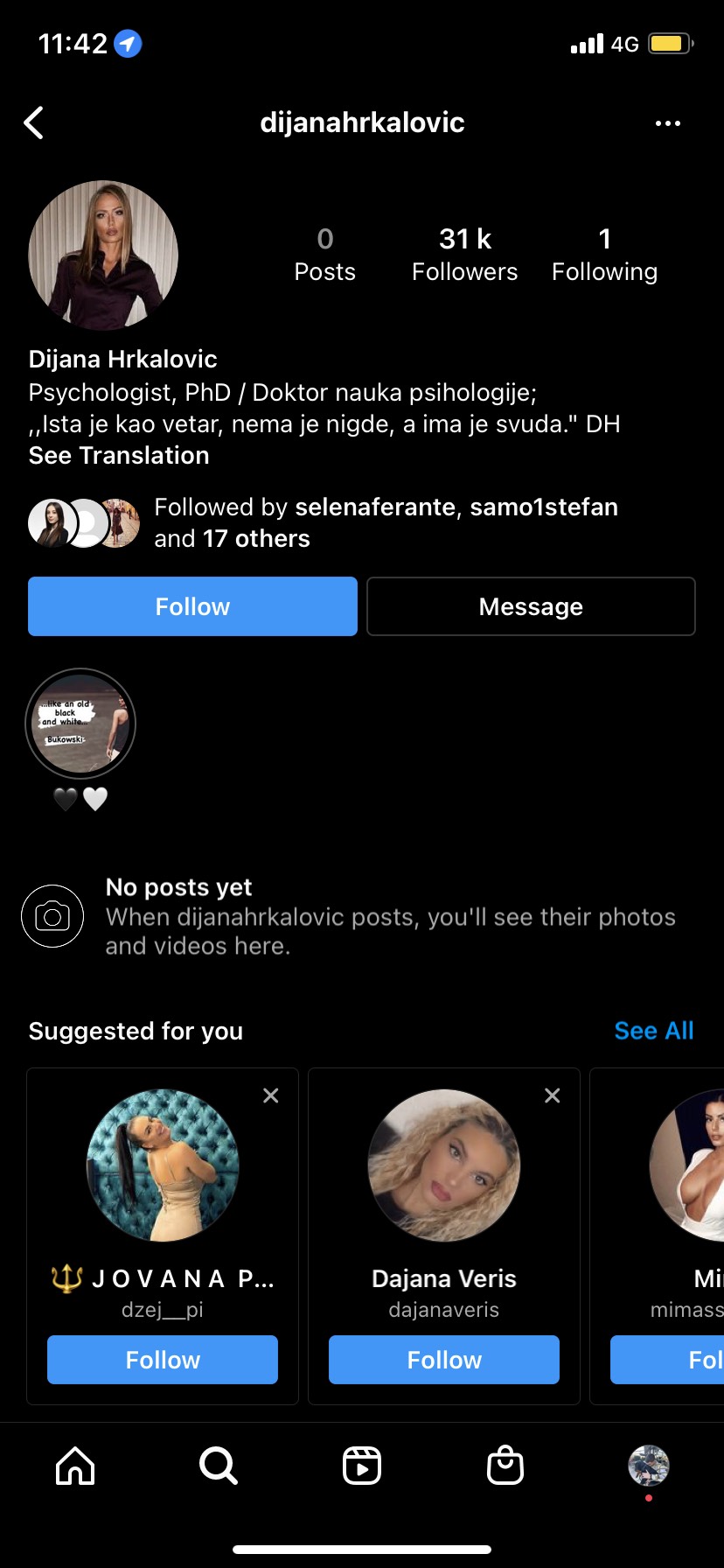Follow suggested account dajanaveris
The width and height of the screenshot is (724, 1568).
tap(444, 1360)
